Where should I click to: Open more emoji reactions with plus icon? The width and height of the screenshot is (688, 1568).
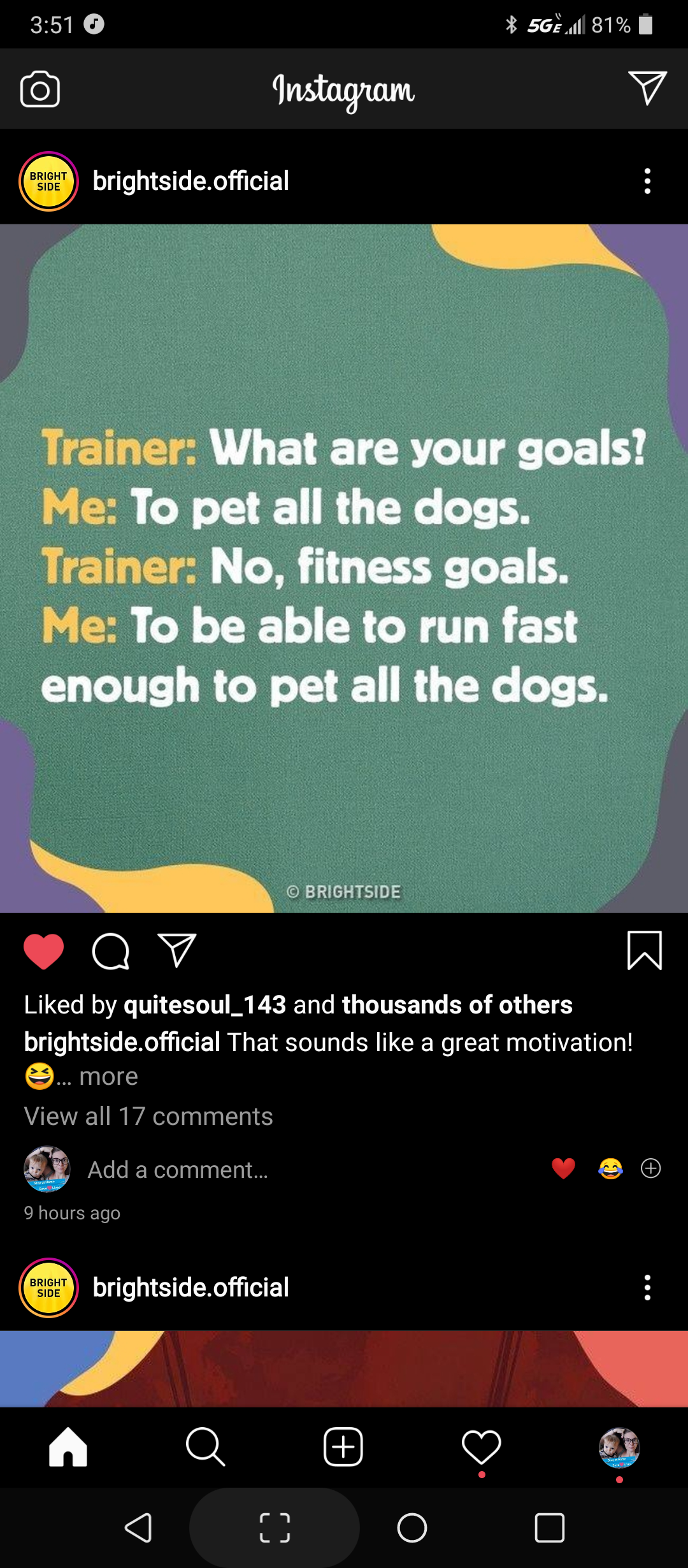pyautogui.click(x=650, y=1168)
